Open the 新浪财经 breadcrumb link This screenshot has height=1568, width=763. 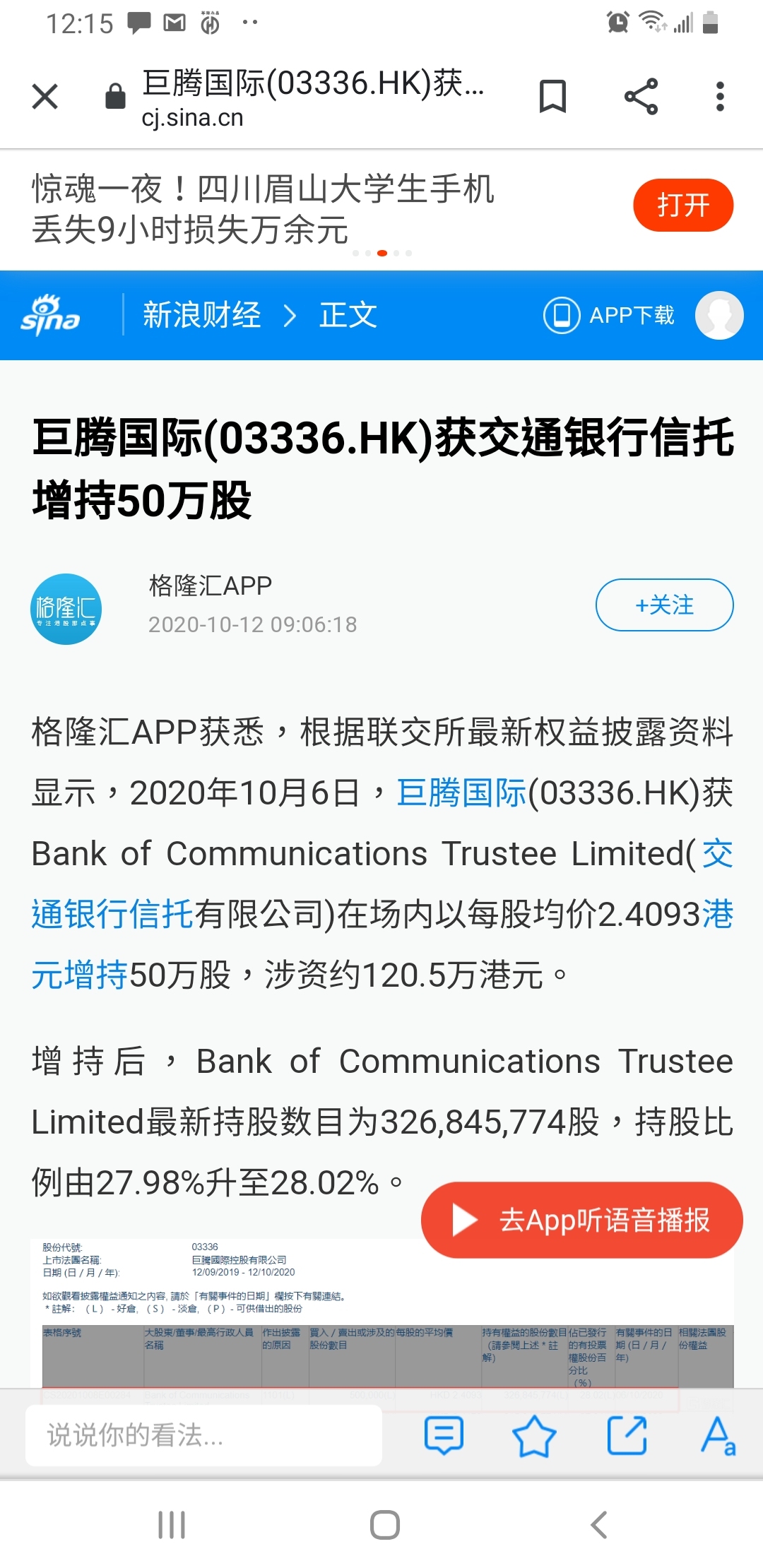202,315
